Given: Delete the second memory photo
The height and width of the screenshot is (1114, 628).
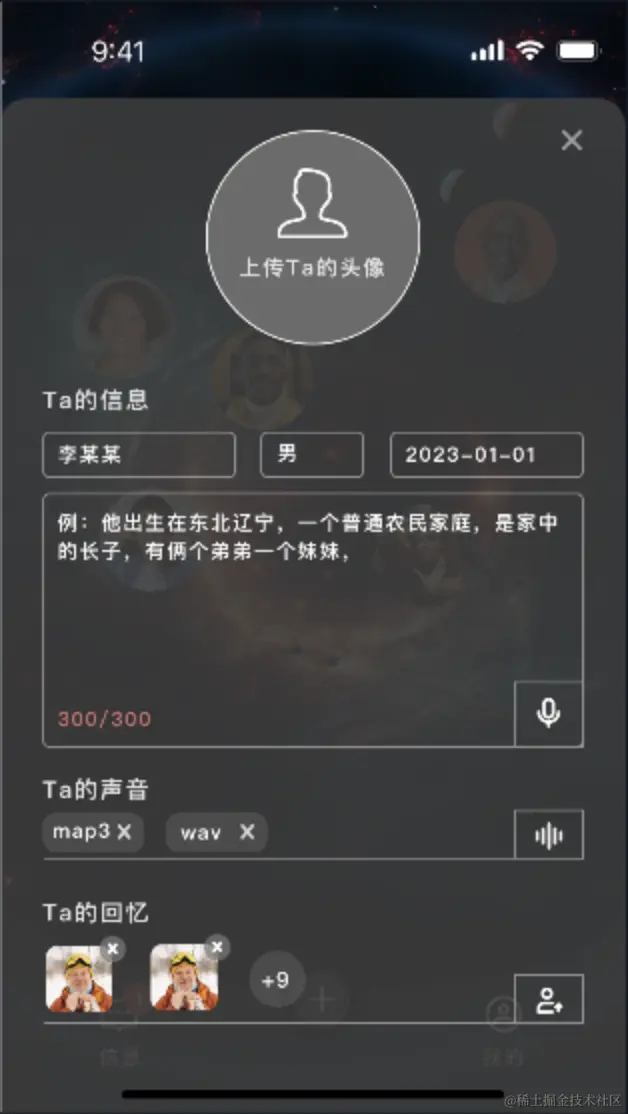Looking at the screenshot, I should pos(217,947).
